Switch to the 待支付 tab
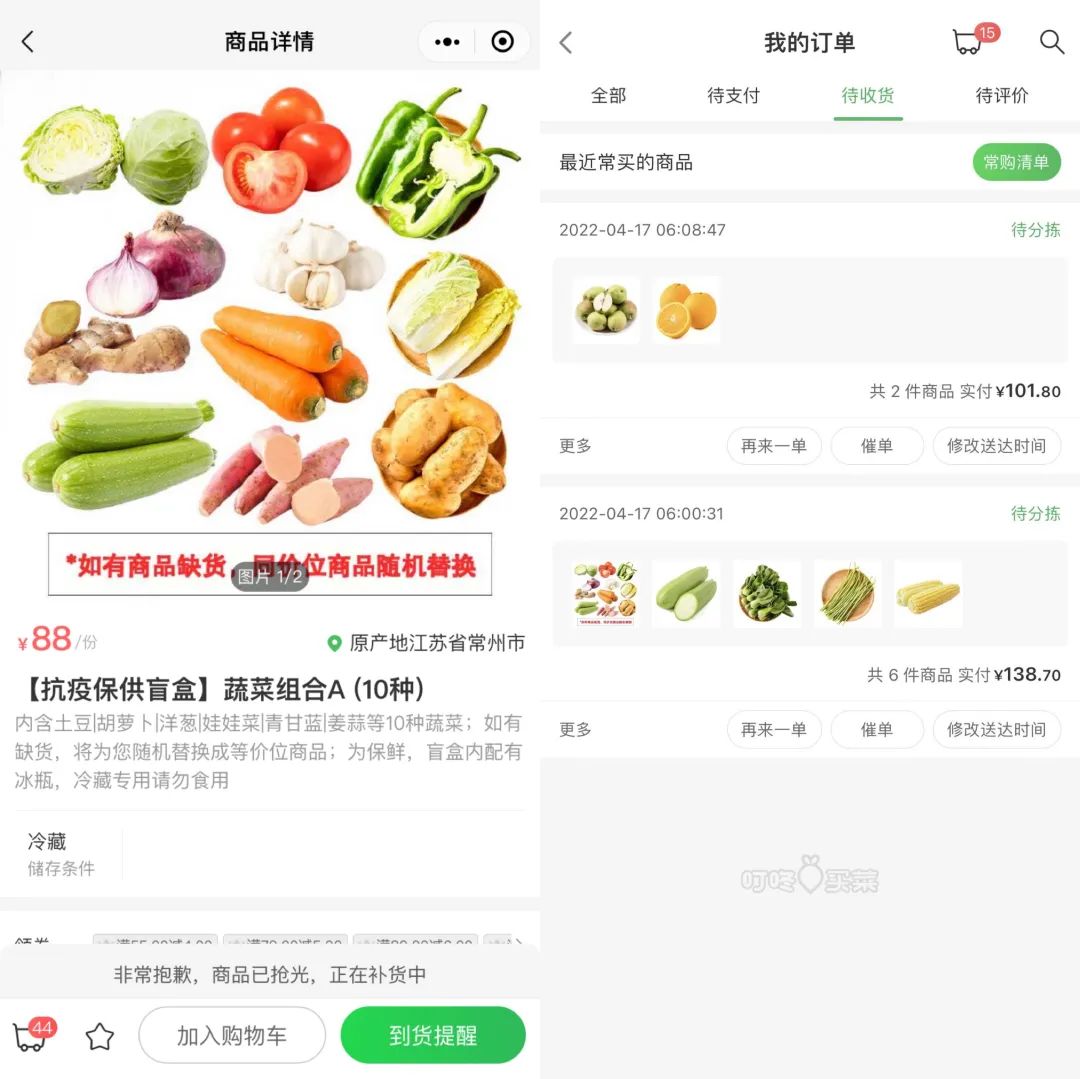This screenshot has height=1079, width=1080. click(733, 96)
